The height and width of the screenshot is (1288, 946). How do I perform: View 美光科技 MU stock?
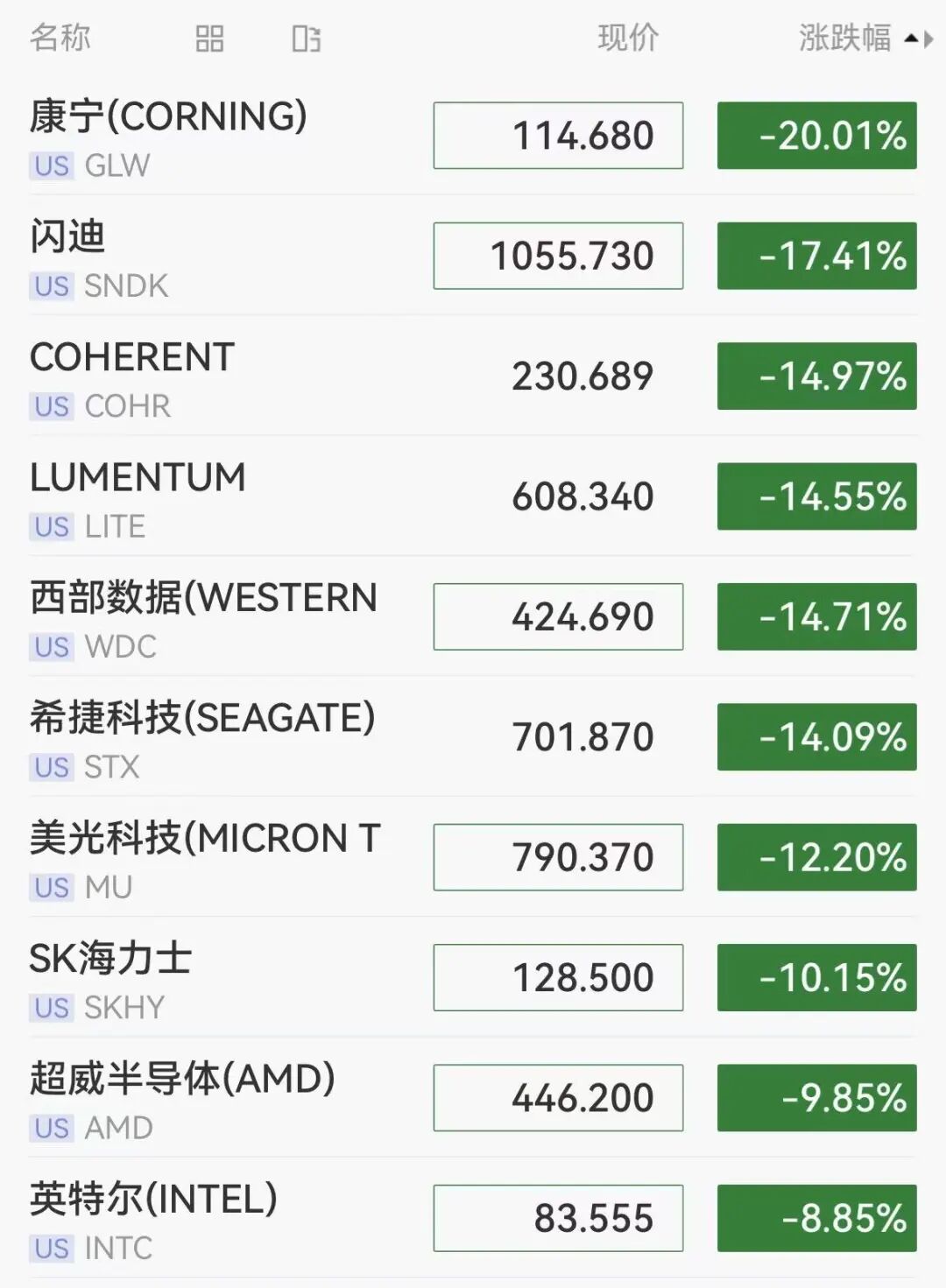point(473,857)
